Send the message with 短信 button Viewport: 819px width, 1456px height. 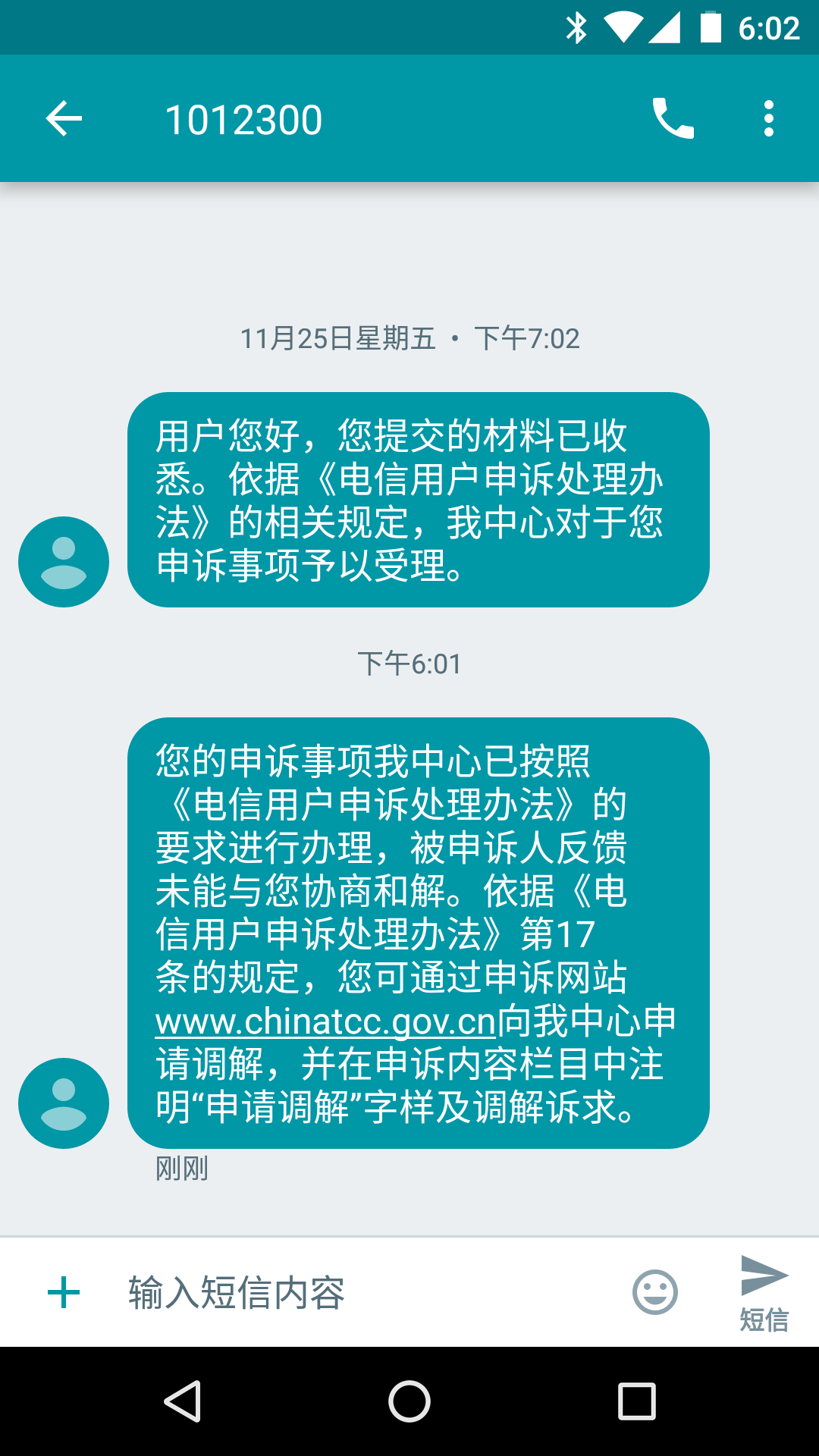click(x=764, y=1293)
